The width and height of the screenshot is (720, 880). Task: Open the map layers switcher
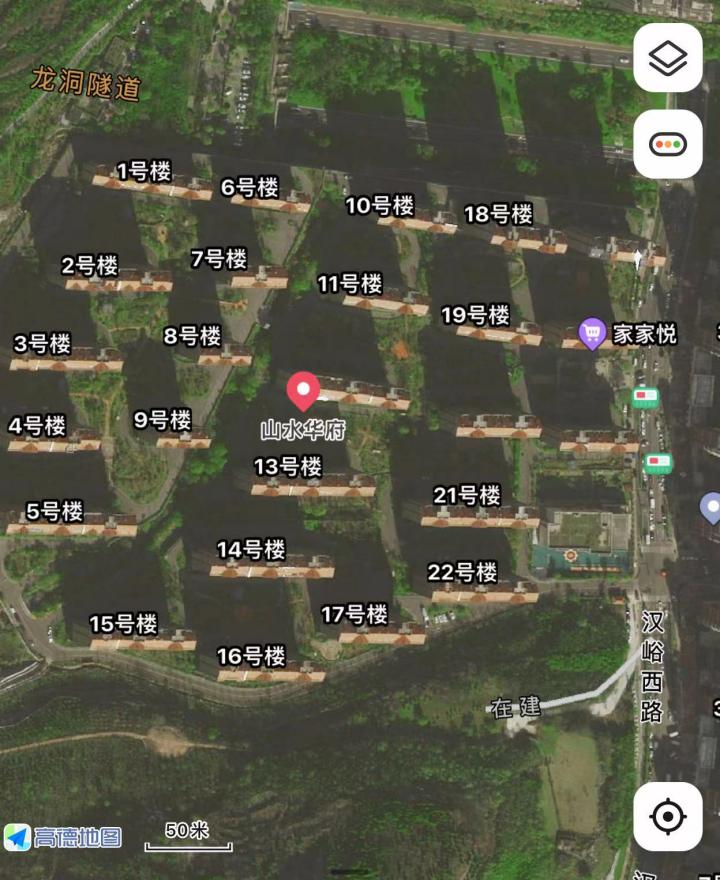pyautogui.click(x=667, y=59)
